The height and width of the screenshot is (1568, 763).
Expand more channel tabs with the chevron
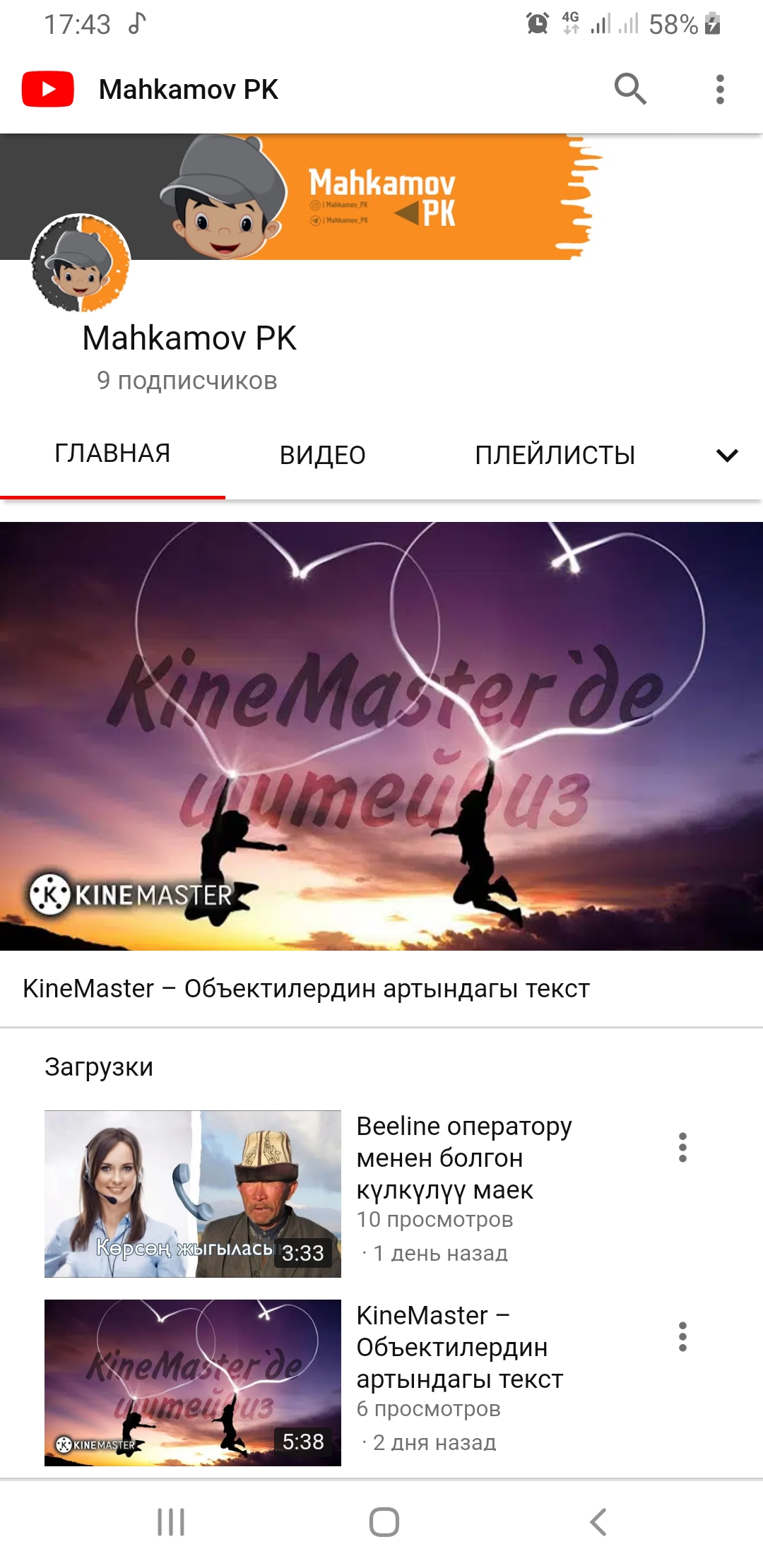click(727, 455)
